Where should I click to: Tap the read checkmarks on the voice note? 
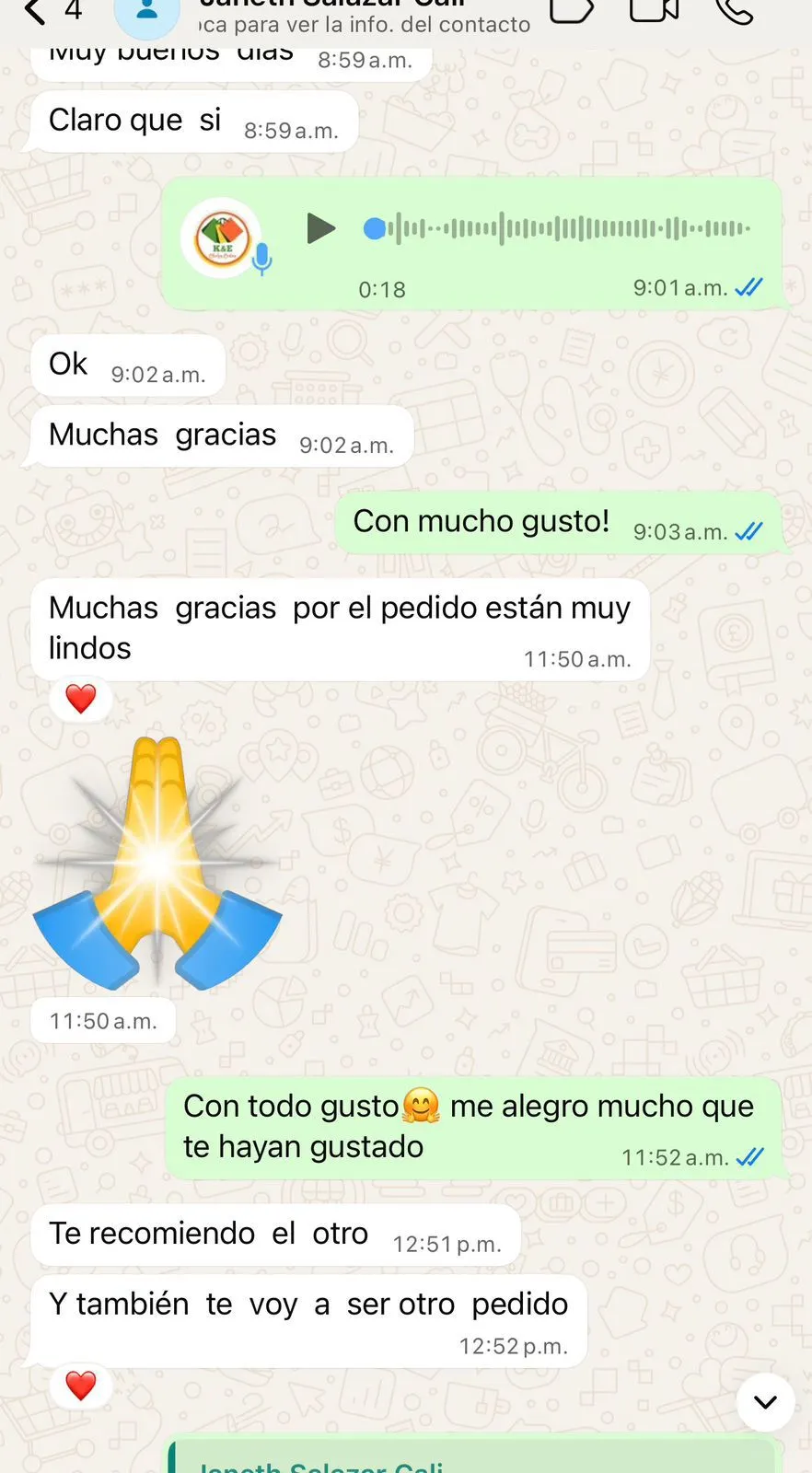(747, 288)
